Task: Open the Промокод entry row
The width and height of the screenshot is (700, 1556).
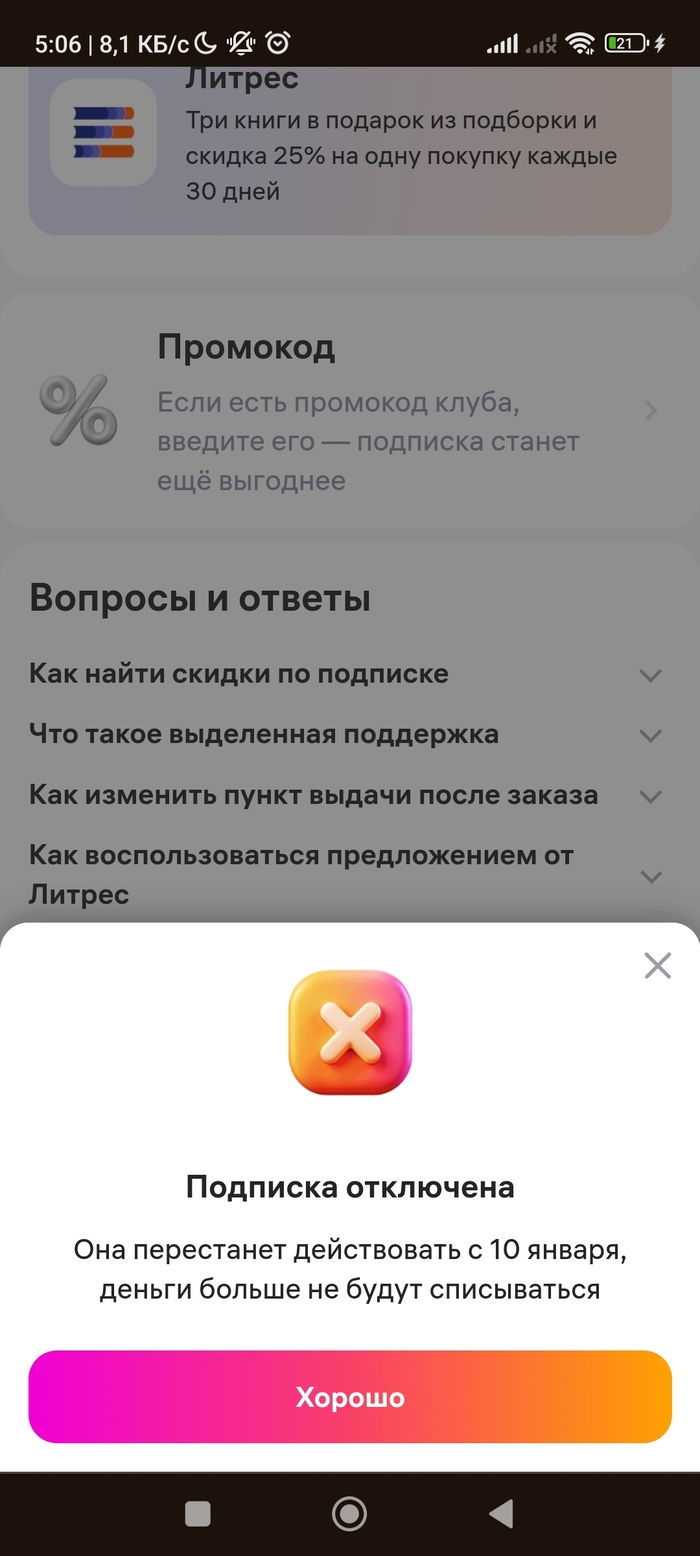Action: coord(350,411)
